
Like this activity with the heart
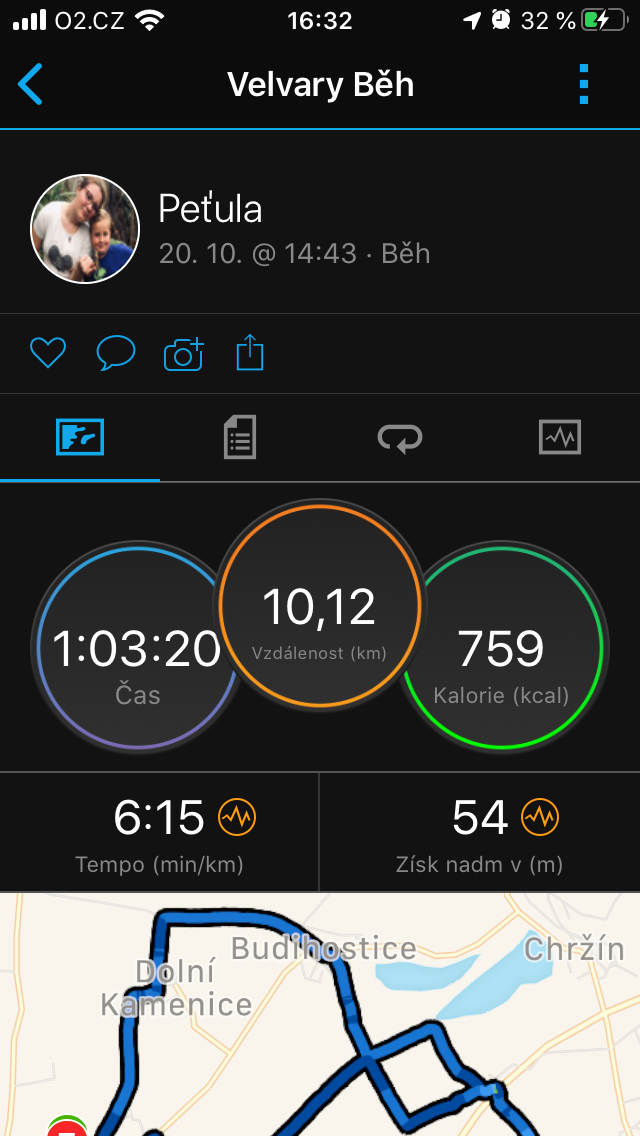[x=48, y=354]
